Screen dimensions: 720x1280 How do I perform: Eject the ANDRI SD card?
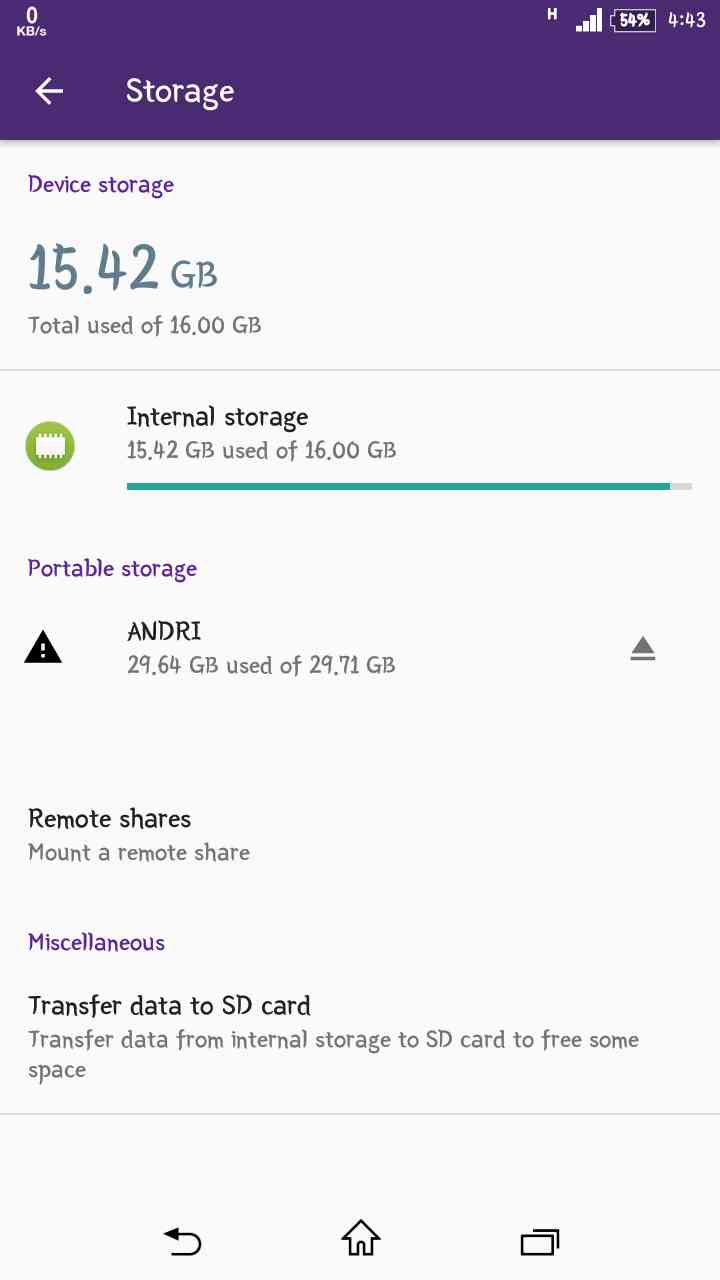(x=642, y=649)
